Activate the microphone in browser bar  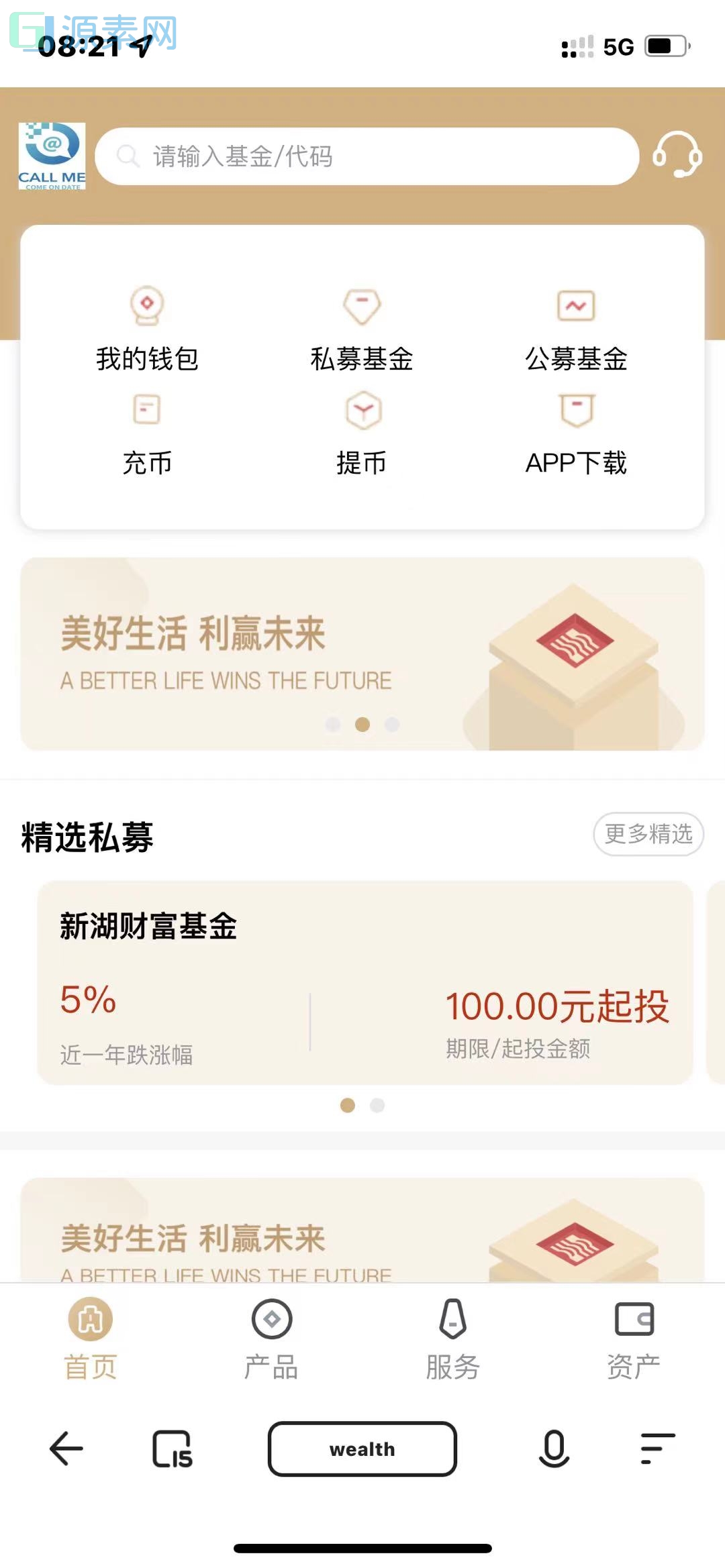[552, 1449]
